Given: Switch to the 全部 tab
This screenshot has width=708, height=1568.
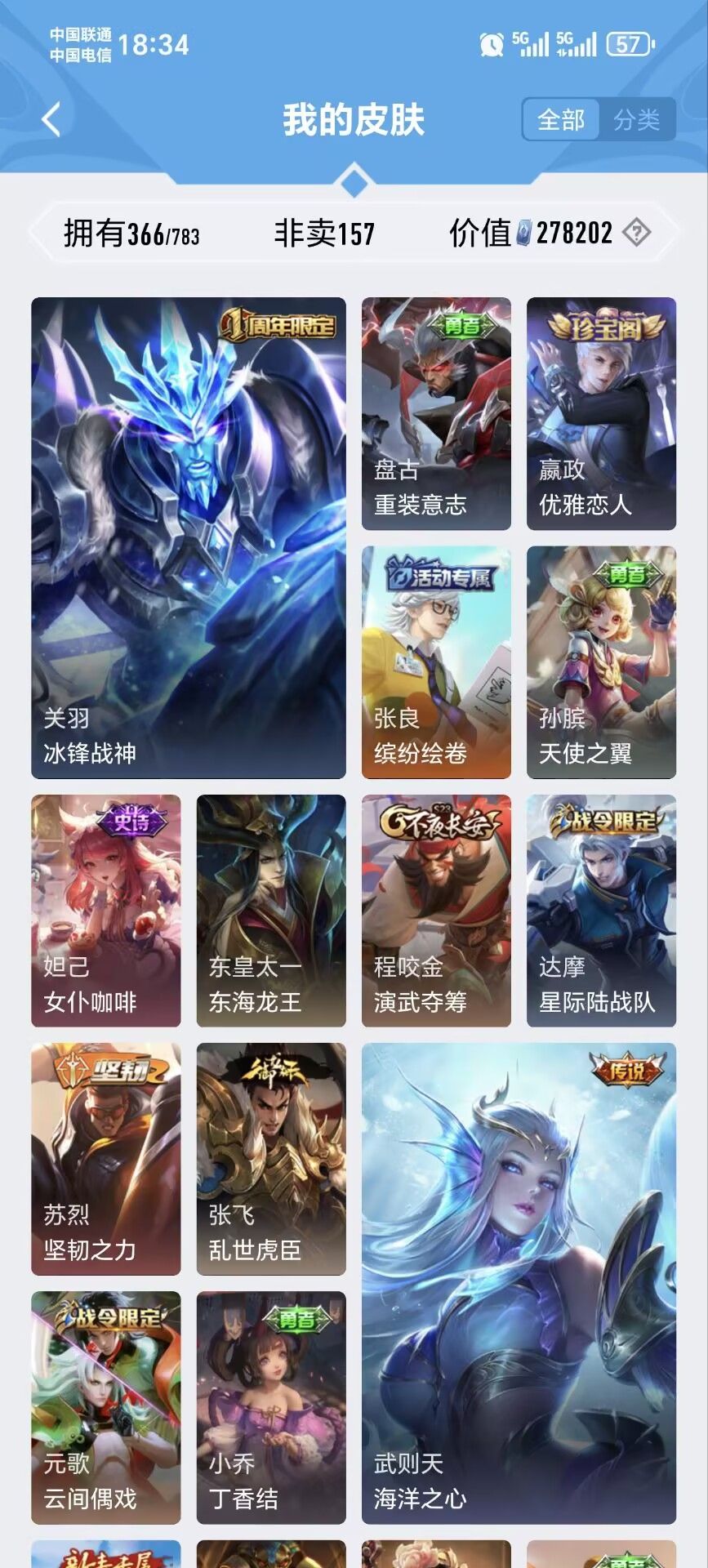Looking at the screenshot, I should [561, 120].
